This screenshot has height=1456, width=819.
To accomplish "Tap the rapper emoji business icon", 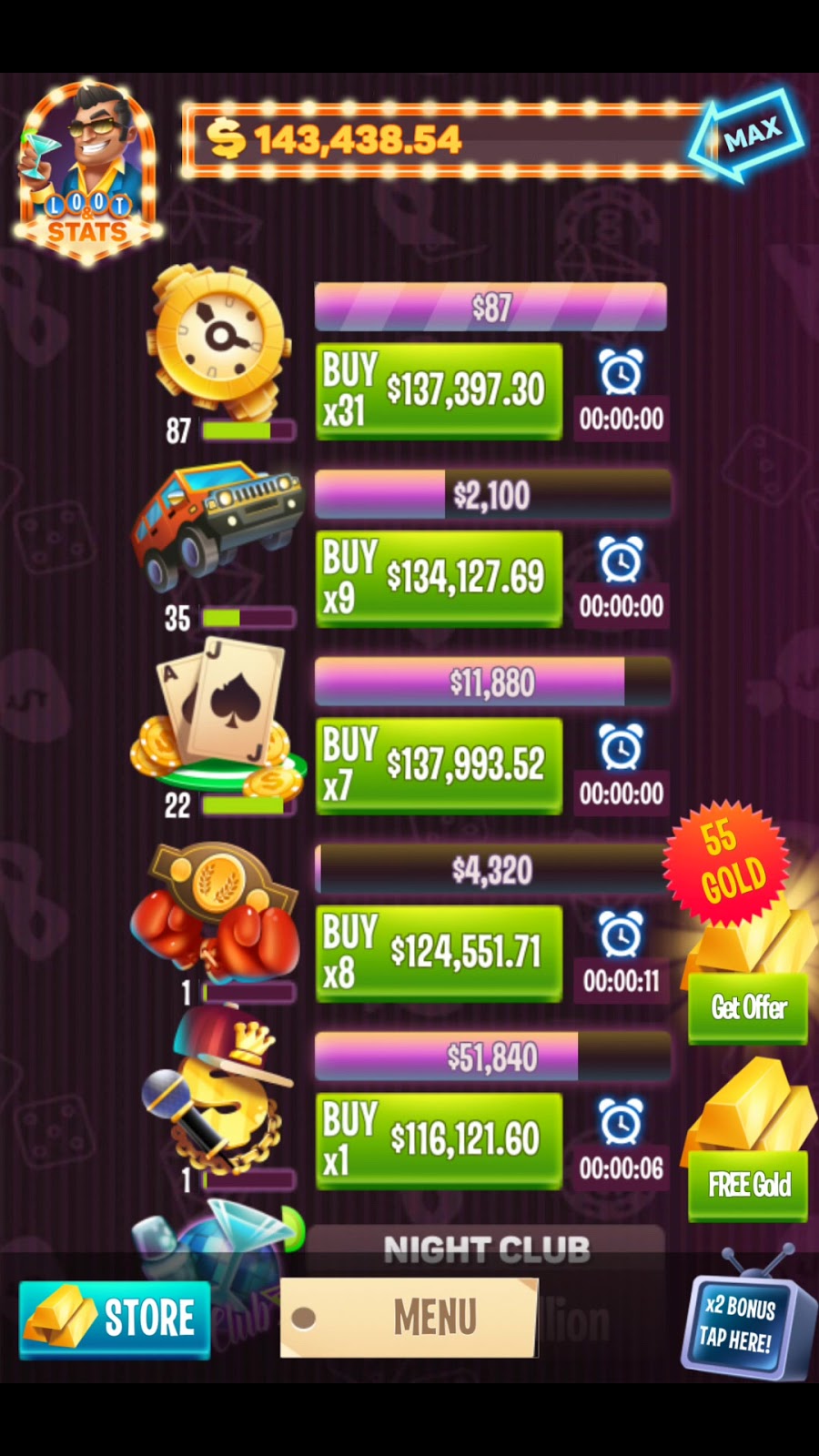I will click(x=218, y=1092).
